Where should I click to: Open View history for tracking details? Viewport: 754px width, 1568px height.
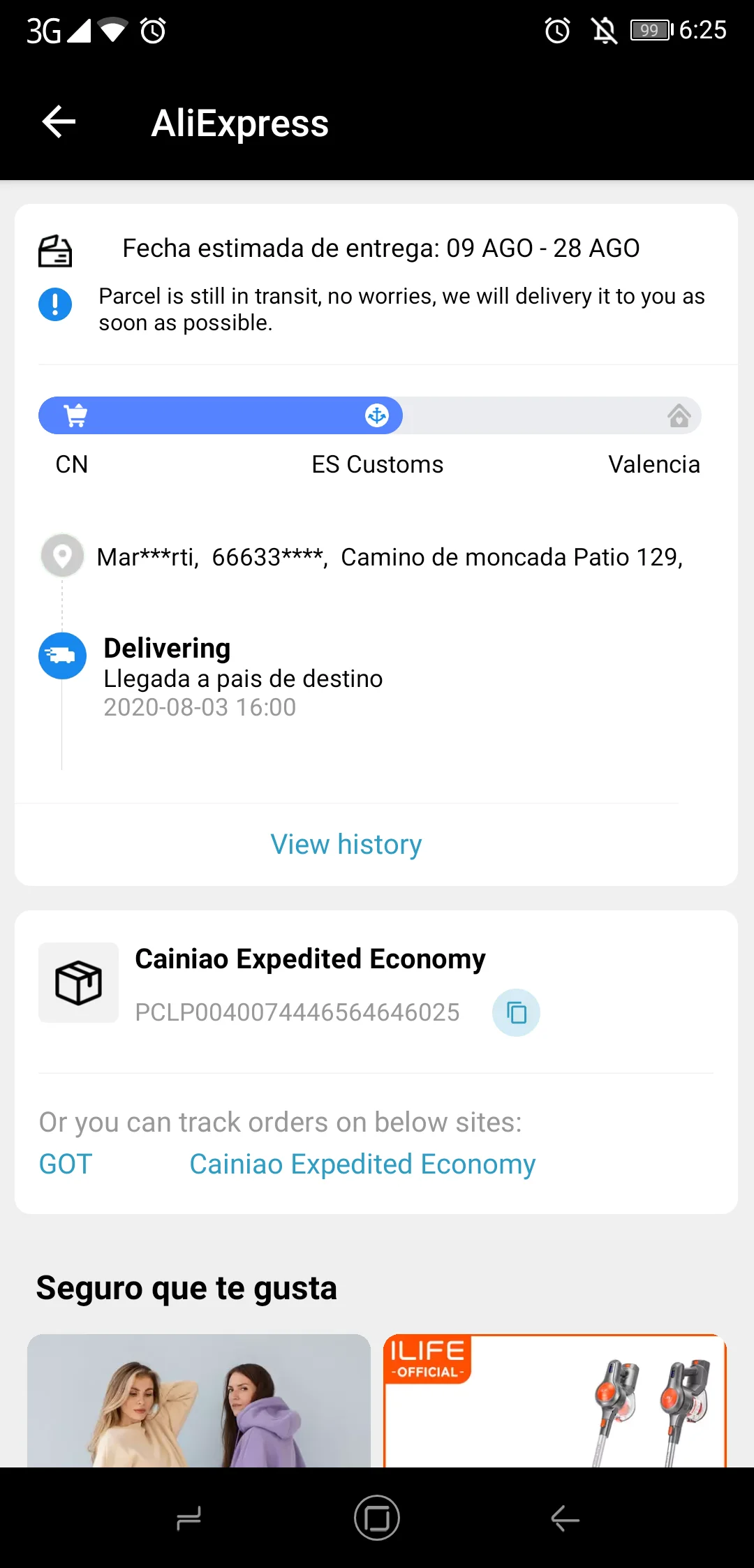346,845
